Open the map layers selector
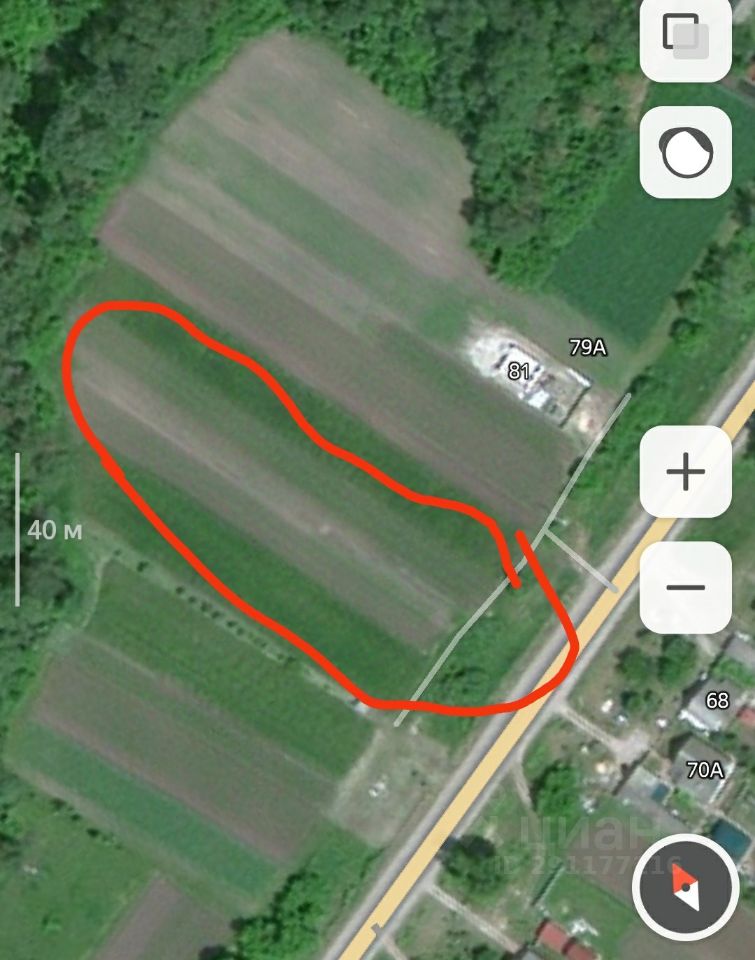755x960 pixels. (x=686, y=38)
